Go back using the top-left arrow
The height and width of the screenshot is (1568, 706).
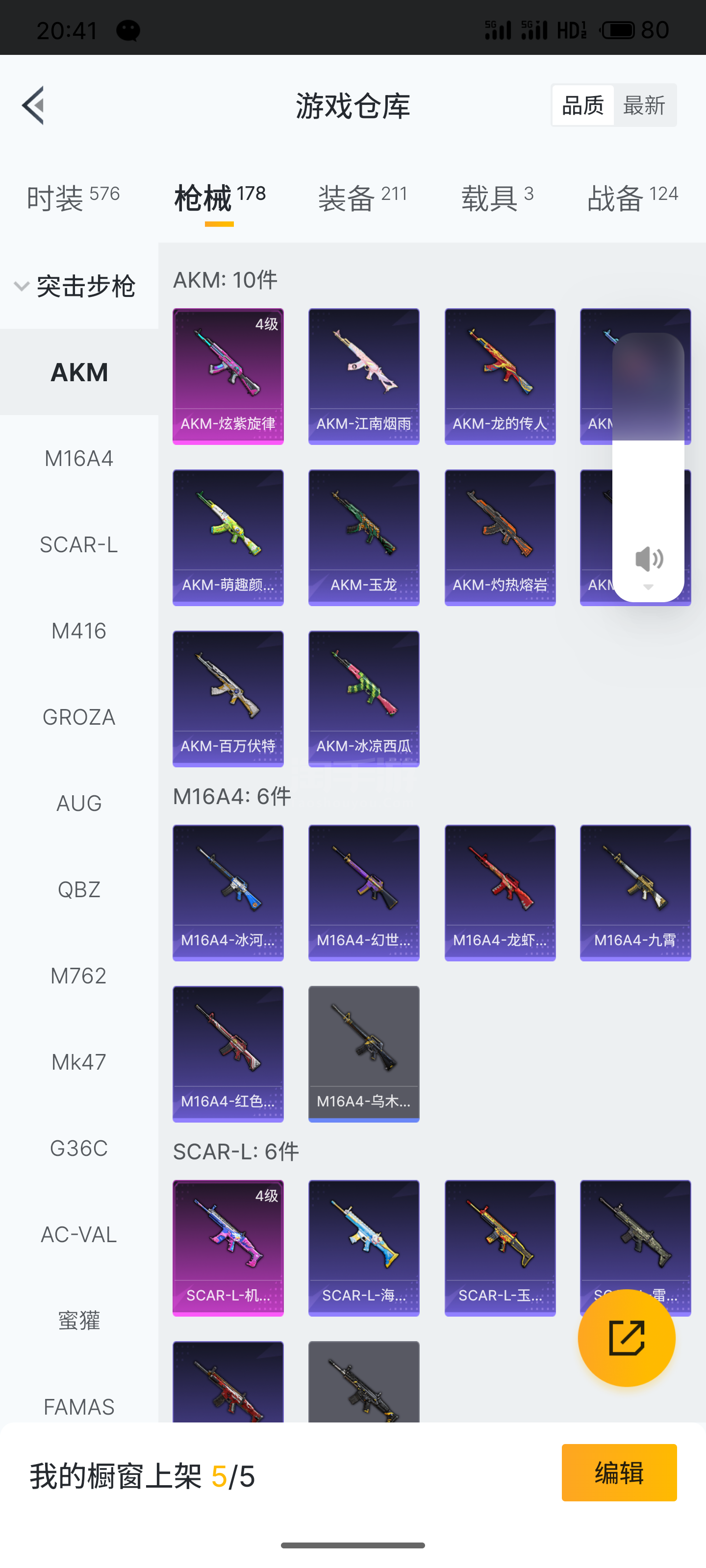[33, 105]
